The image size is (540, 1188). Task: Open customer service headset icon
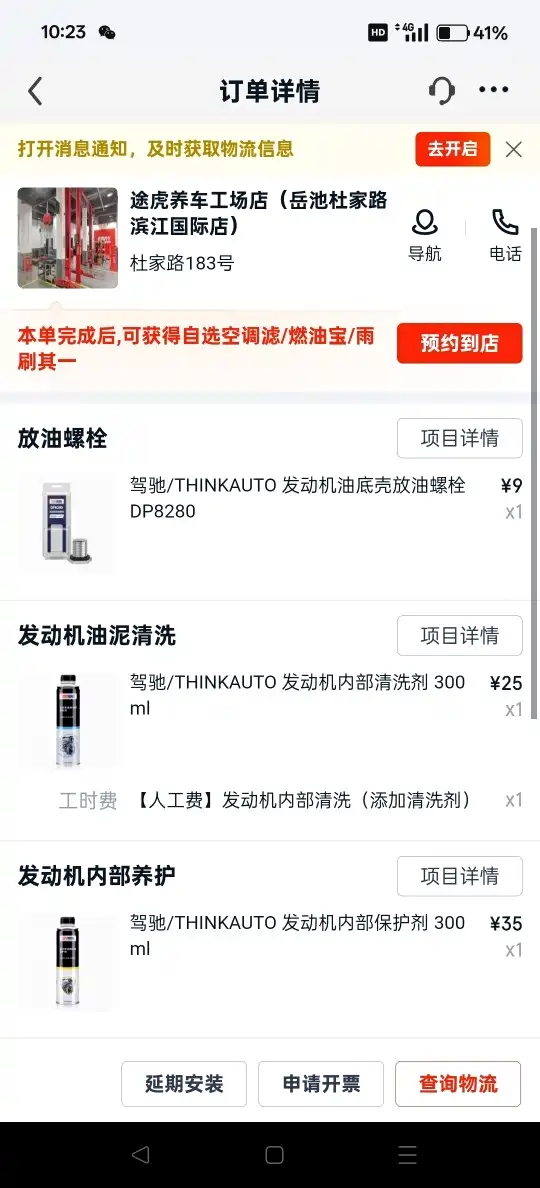click(x=441, y=91)
